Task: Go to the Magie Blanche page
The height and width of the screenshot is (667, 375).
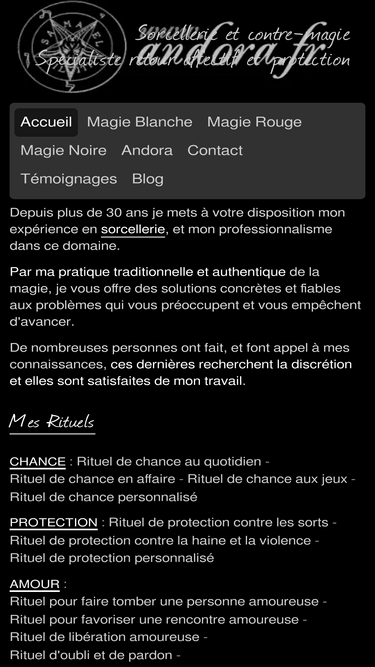Action: tap(139, 122)
